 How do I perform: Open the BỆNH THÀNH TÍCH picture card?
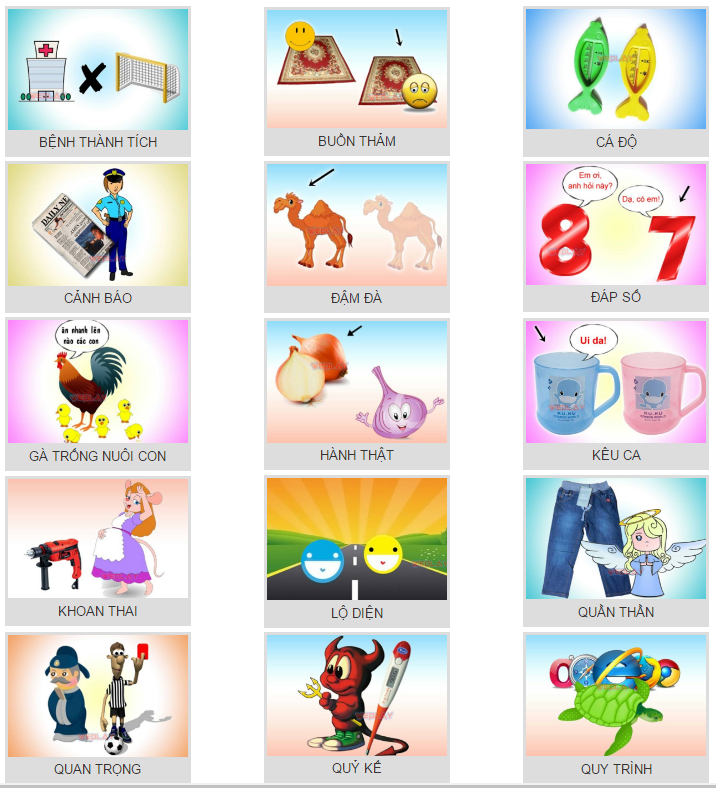coord(98,70)
